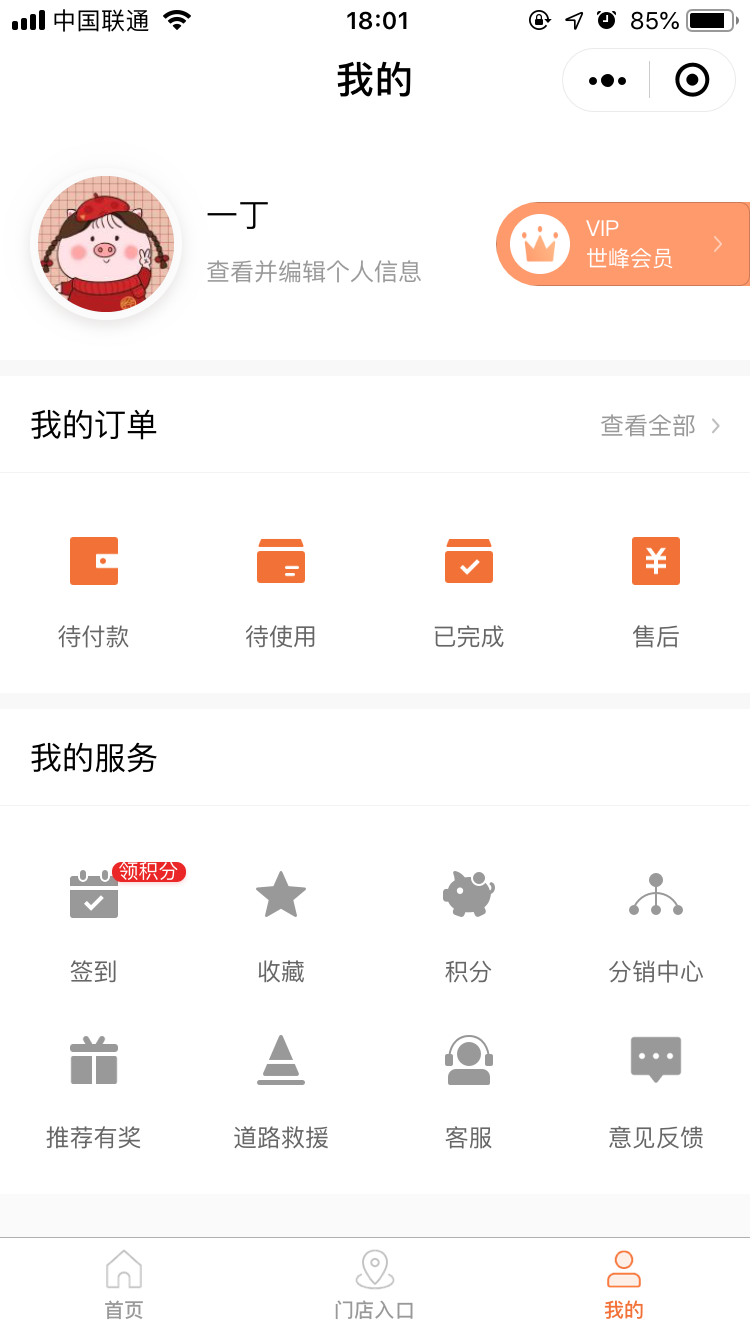Switch to the 门店入口 store tab
The width and height of the screenshot is (750, 1334).
coord(374,1285)
